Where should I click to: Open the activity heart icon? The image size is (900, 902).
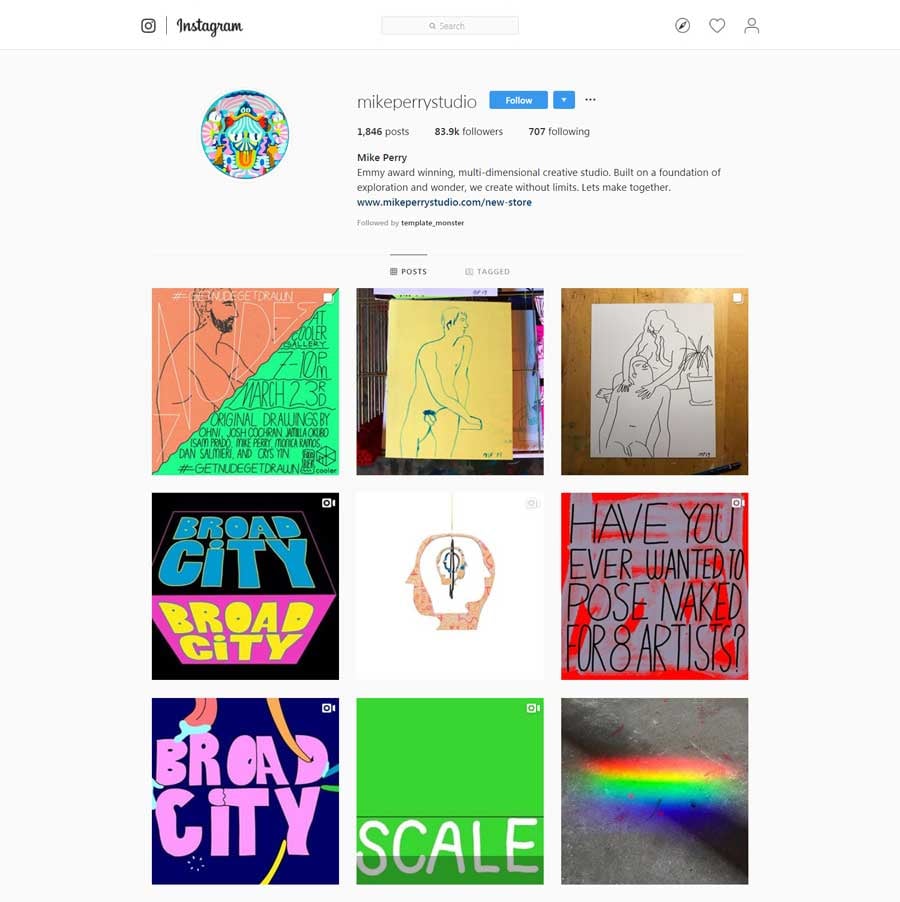[x=717, y=26]
